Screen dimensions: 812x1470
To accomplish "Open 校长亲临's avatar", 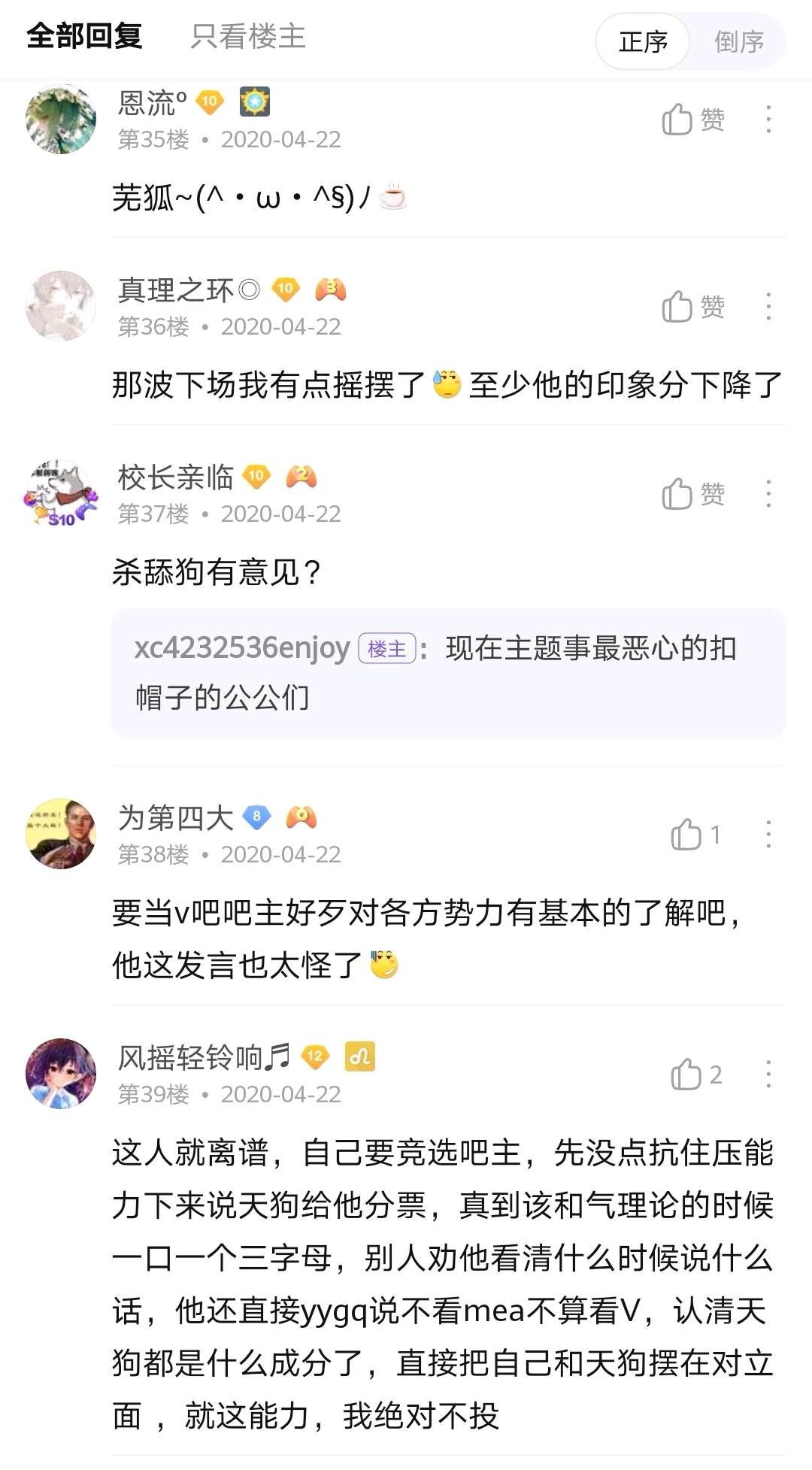I will pyautogui.click(x=61, y=494).
